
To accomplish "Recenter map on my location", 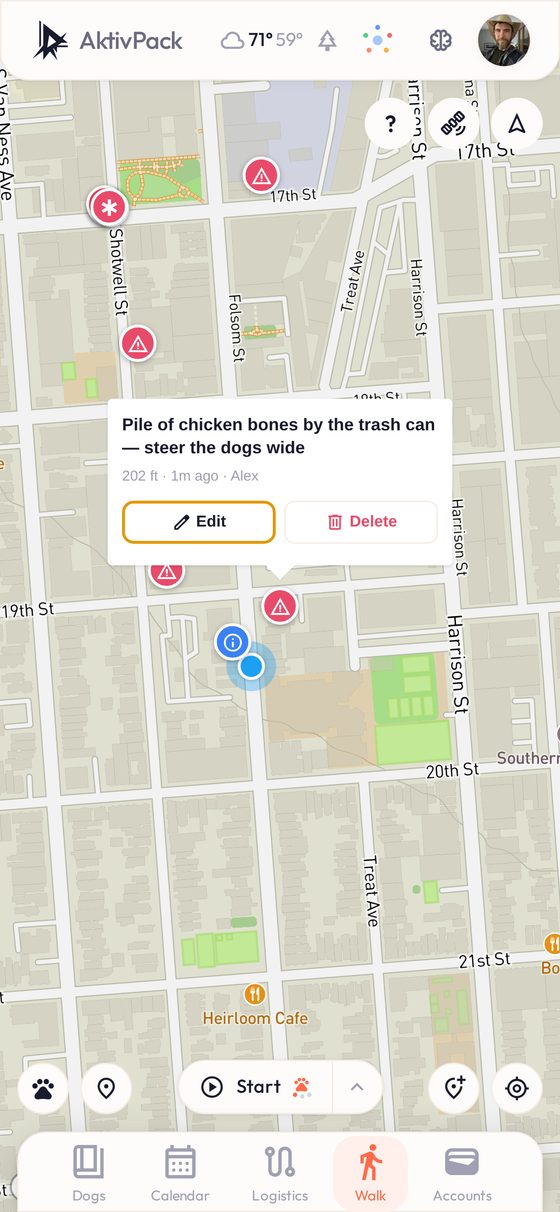I will (517, 1088).
